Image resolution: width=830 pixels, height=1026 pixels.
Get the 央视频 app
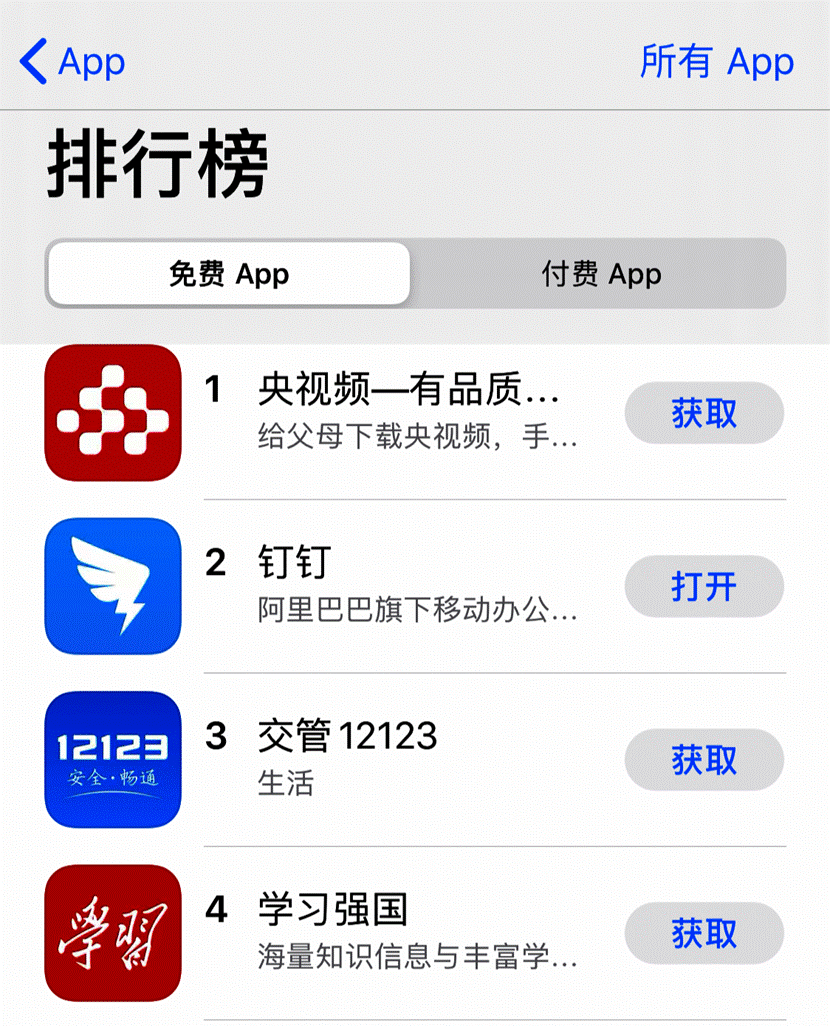coord(704,413)
